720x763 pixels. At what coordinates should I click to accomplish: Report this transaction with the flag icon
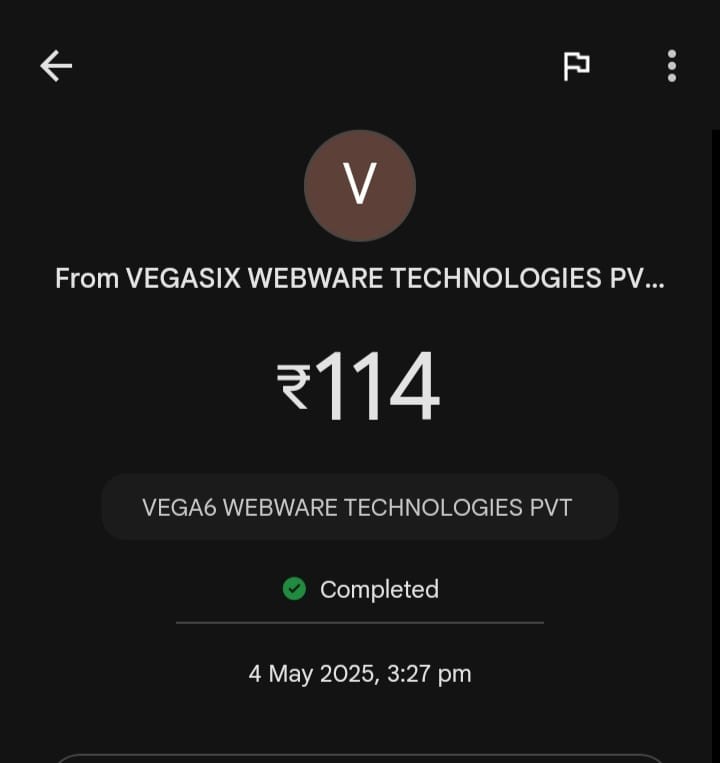(x=576, y=66)
